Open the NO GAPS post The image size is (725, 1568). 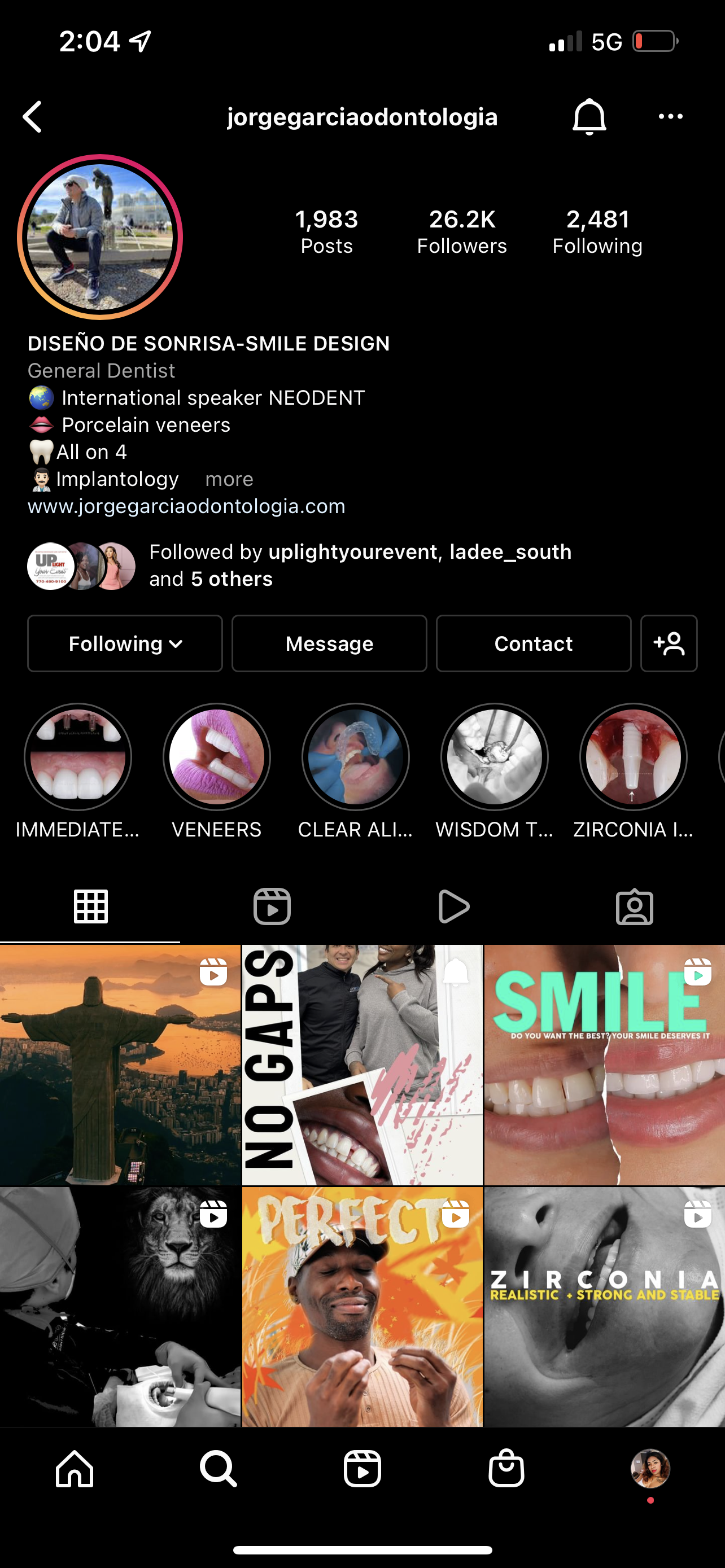(x=362, y=1065)
